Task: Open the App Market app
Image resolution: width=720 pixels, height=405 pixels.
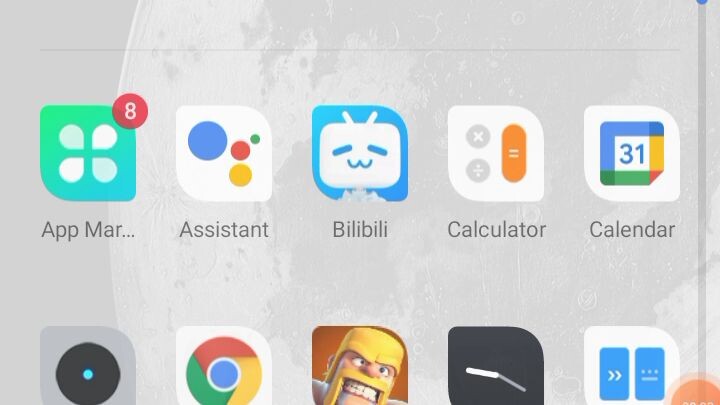Action: pyautogui.click(x=88, y=154)
